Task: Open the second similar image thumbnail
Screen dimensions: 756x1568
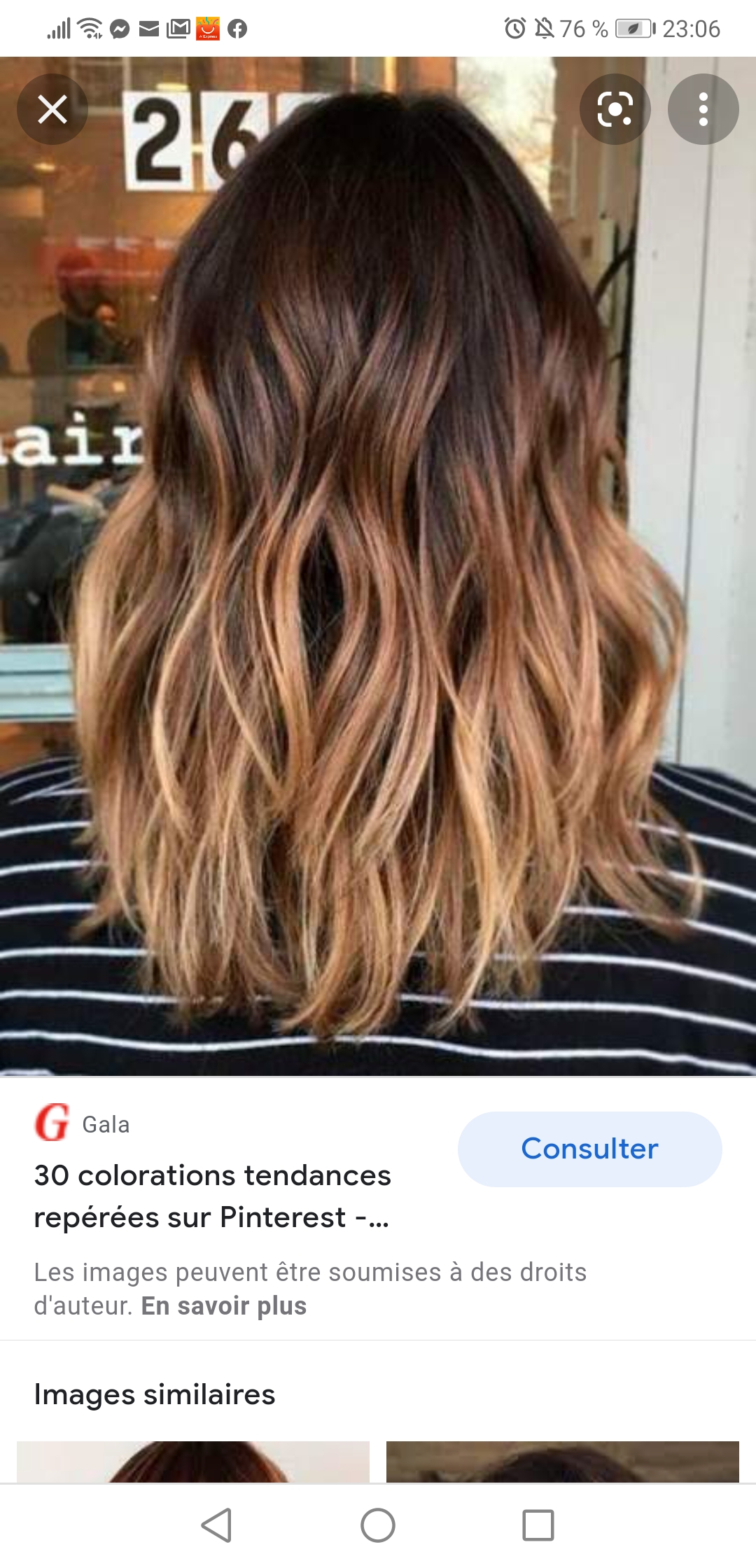Action: click(x=562, y=1462)
